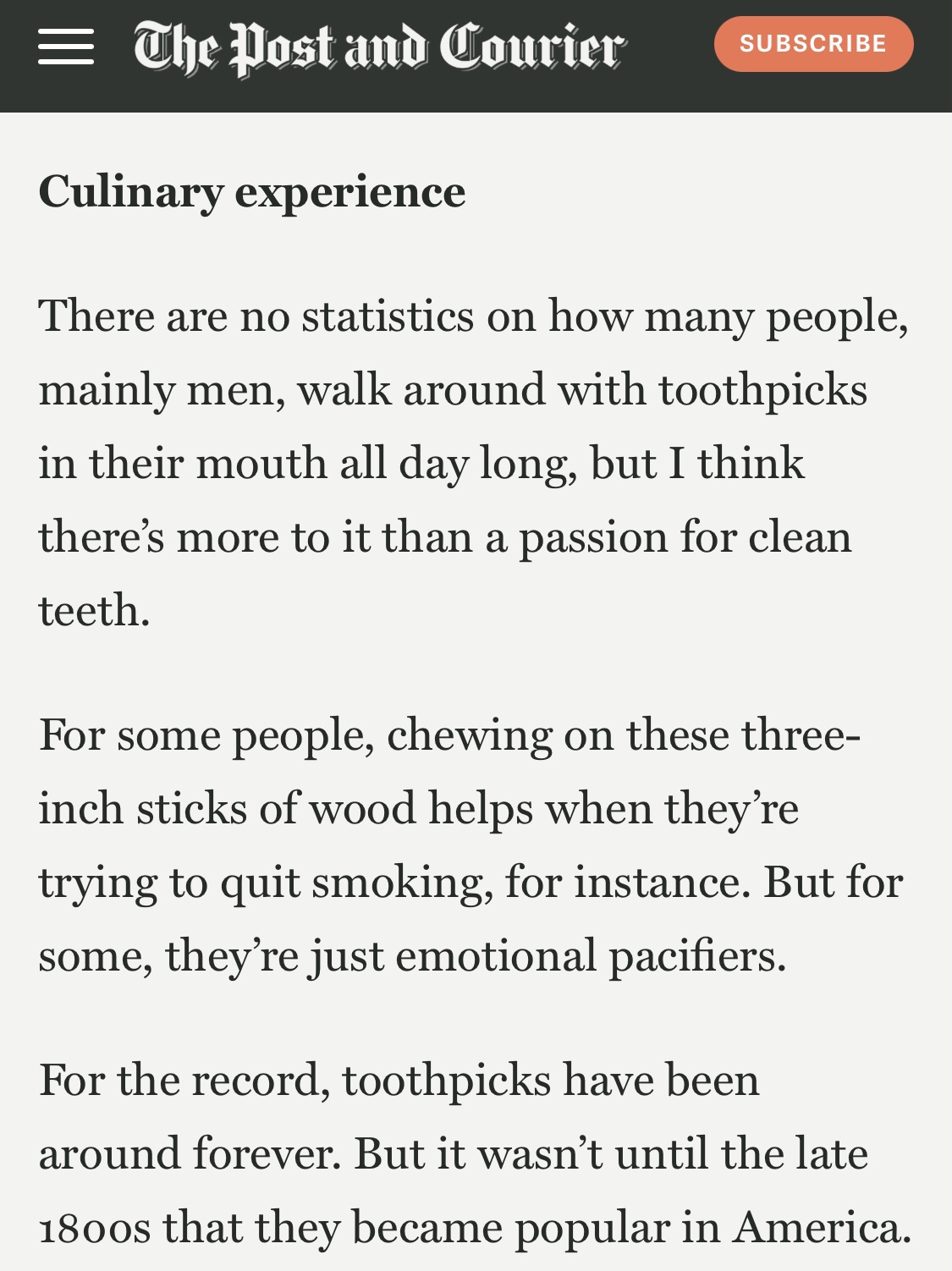Go to The Post and Courier homepage
This screenshot has width=952, height=1271.
379,47
